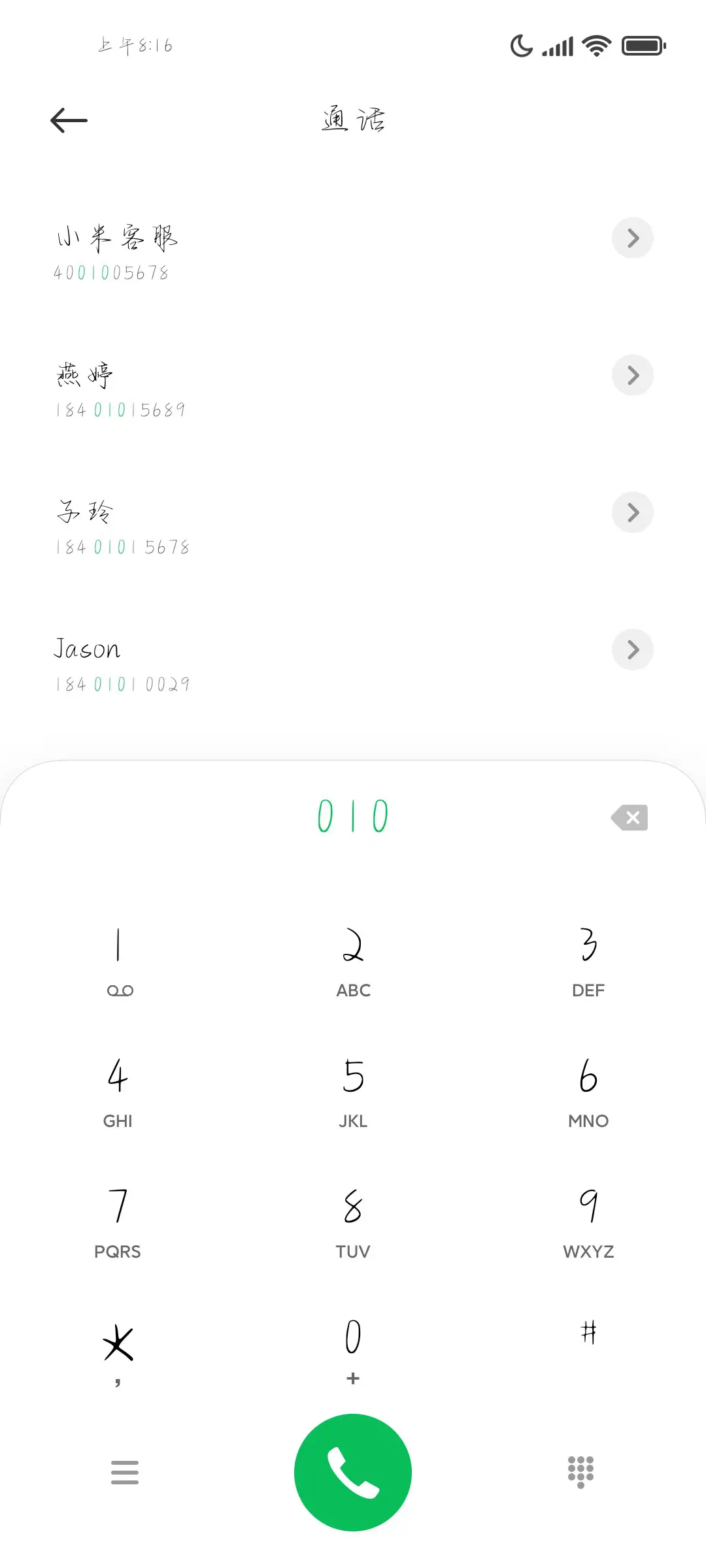706x1568 pixels.
Task: Tap the entered number 010 field
Action: click(x=353, y=816)
